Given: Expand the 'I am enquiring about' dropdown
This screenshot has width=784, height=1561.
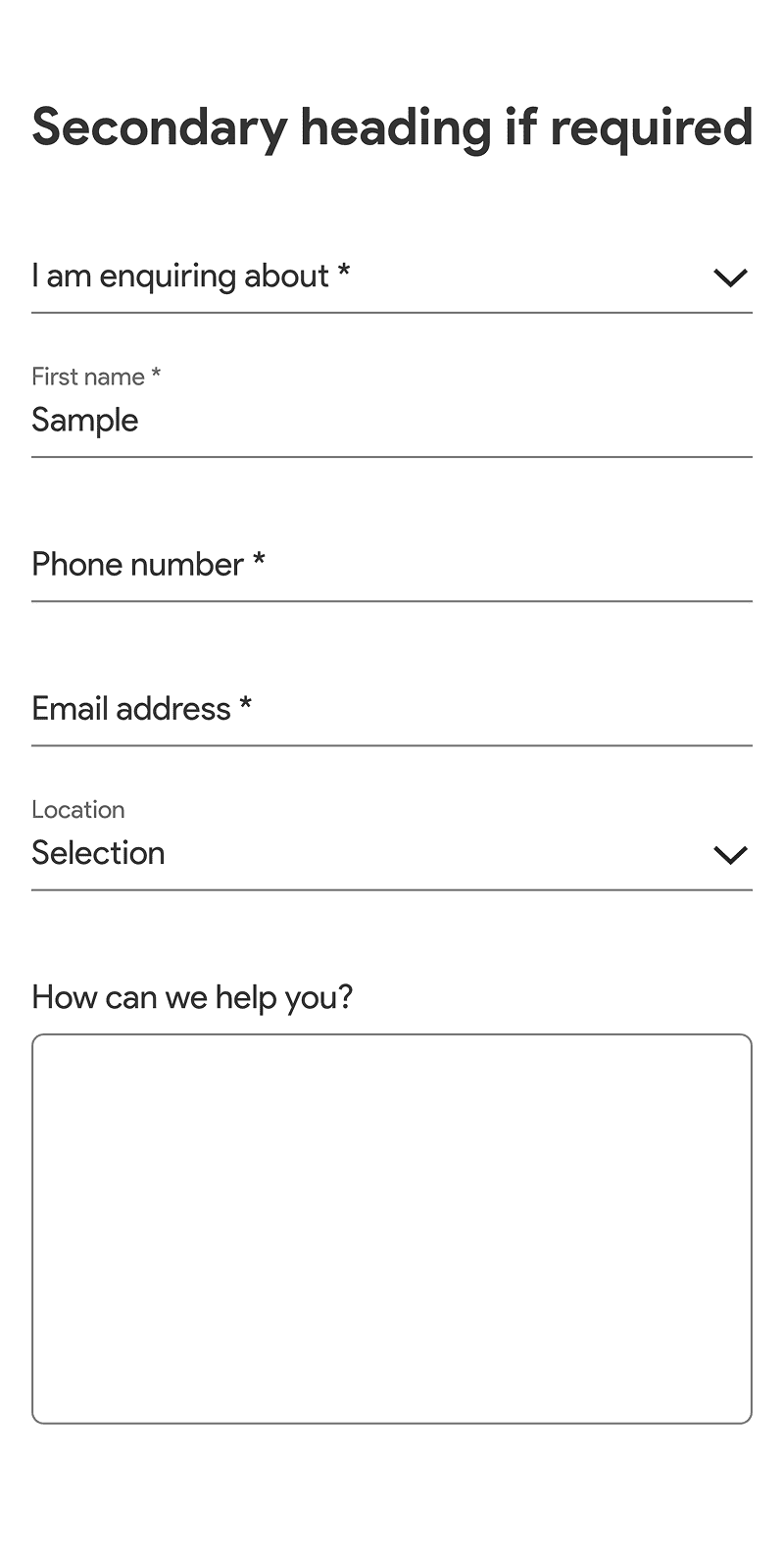Looking at the screenshot, I should [x=390, y=277].
